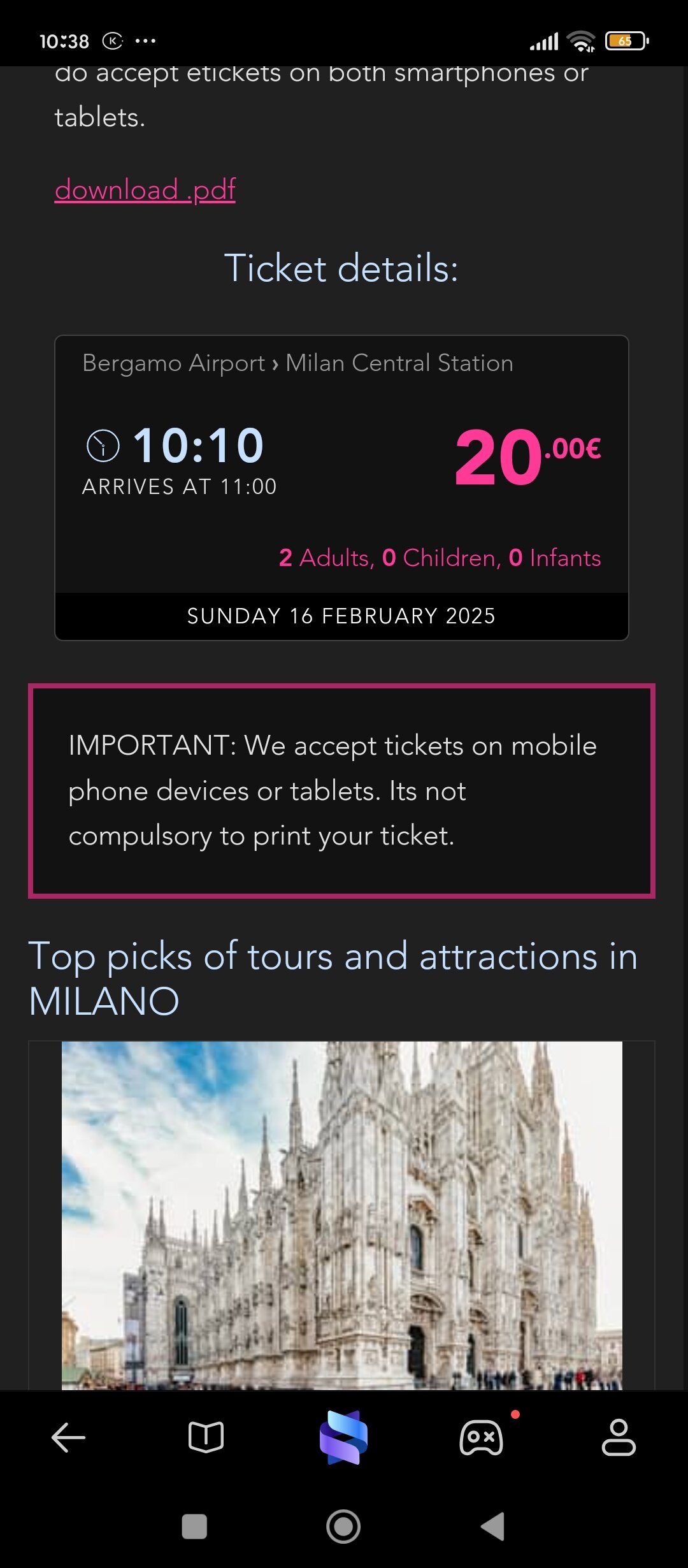Open the profile account icon
This screenshot has width=688, height=1568.
pyautogui.click(x=619, y=1437)
